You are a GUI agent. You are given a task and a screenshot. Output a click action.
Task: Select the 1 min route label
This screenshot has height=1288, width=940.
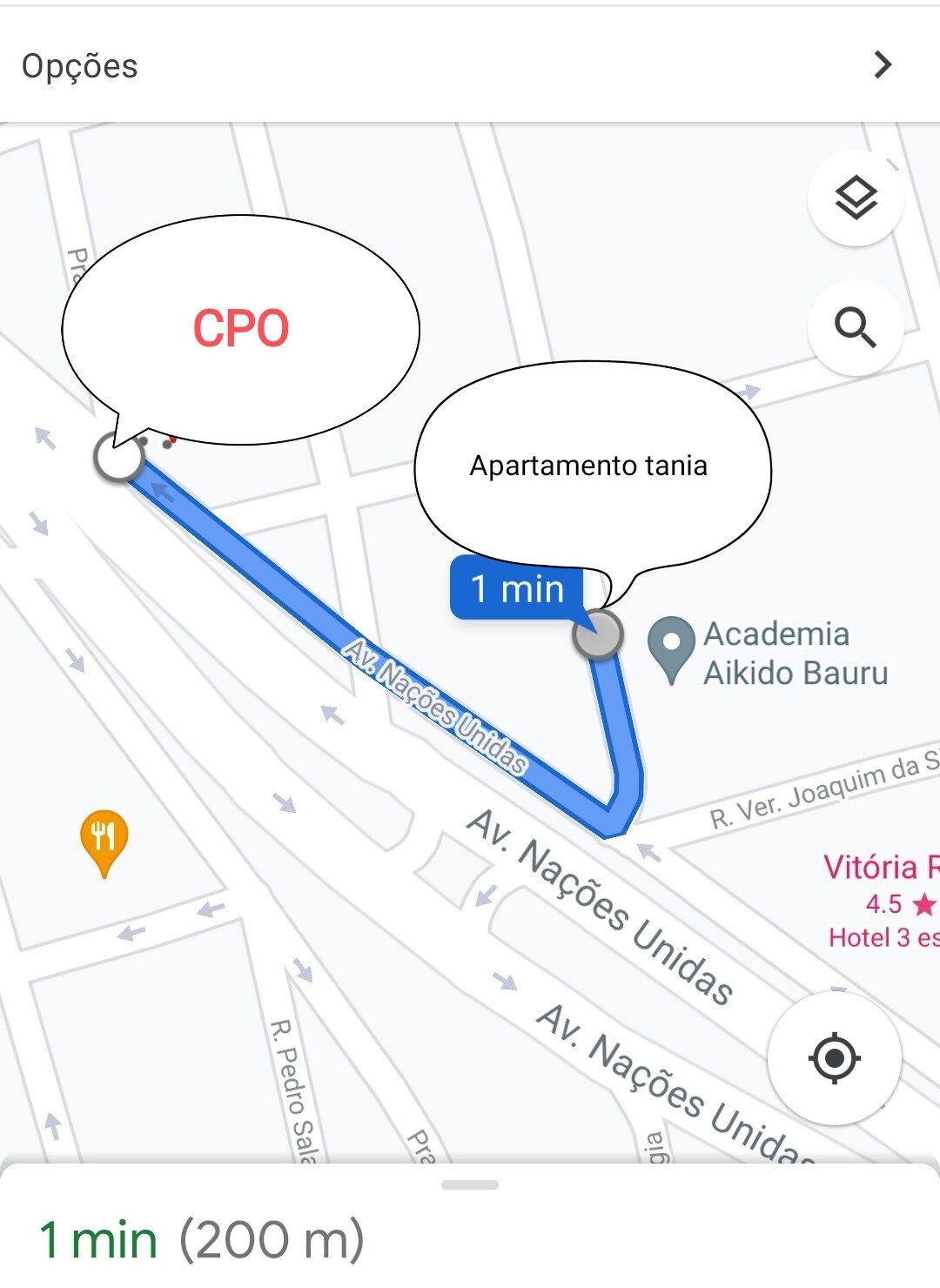coord(519,589)
